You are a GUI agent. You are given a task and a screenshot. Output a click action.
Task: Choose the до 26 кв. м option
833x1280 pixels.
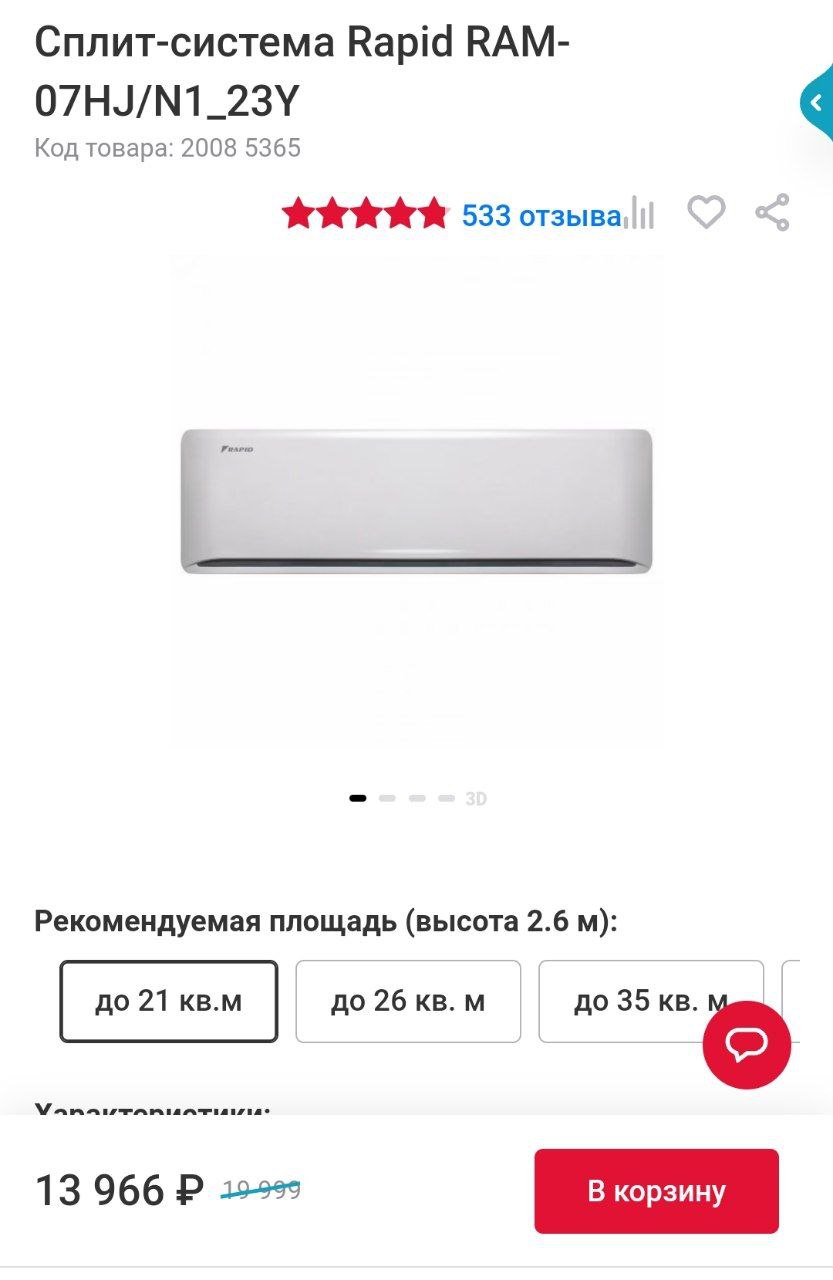[408, 1001]
